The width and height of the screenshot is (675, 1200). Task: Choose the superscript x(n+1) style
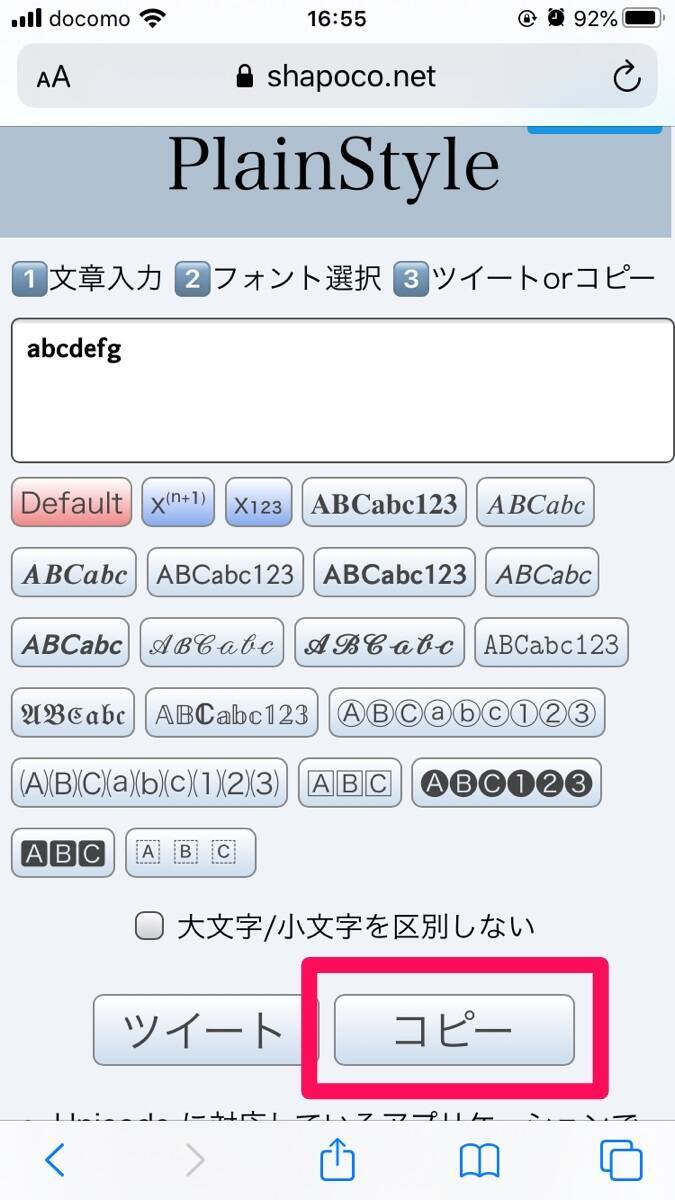click(178, 502)
